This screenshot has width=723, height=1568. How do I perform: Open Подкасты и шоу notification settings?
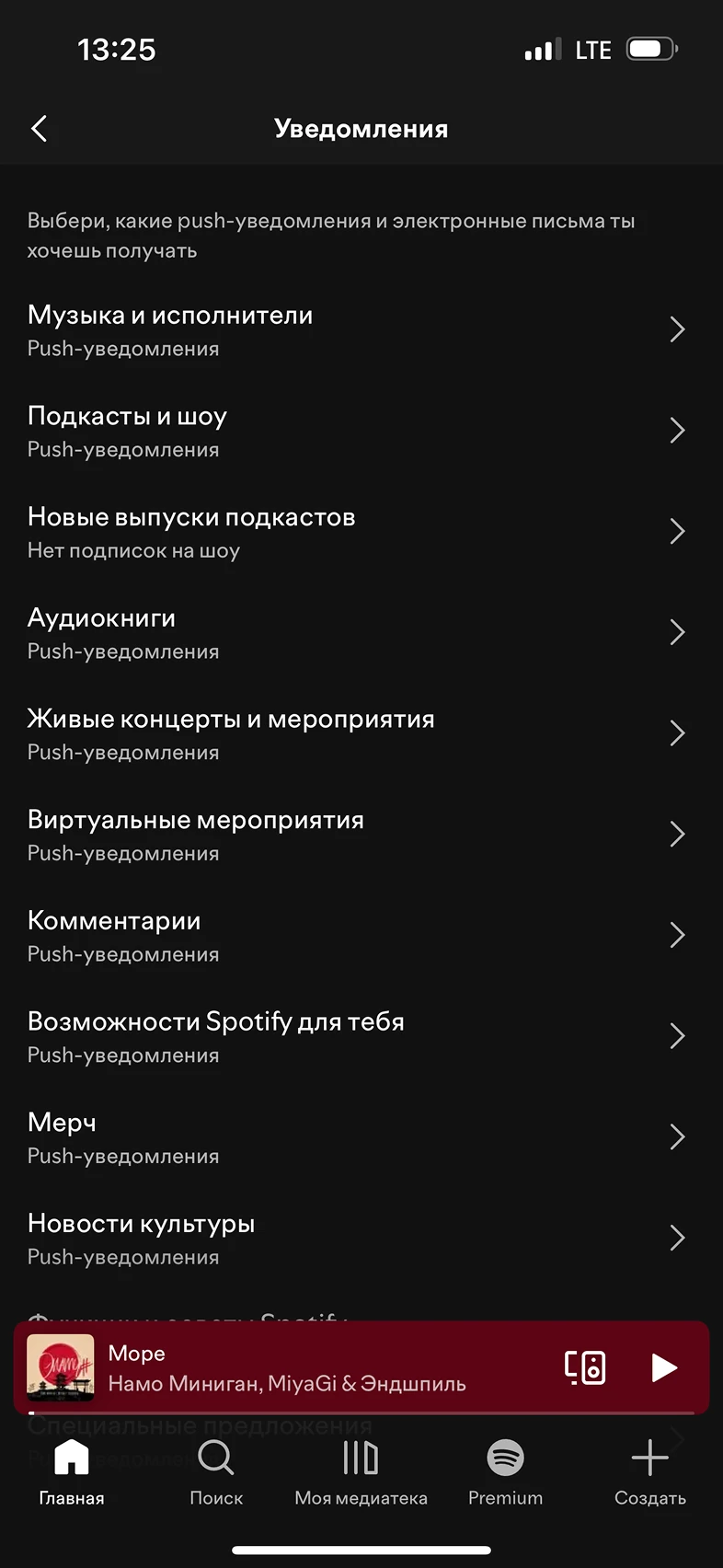coord(361,431)
